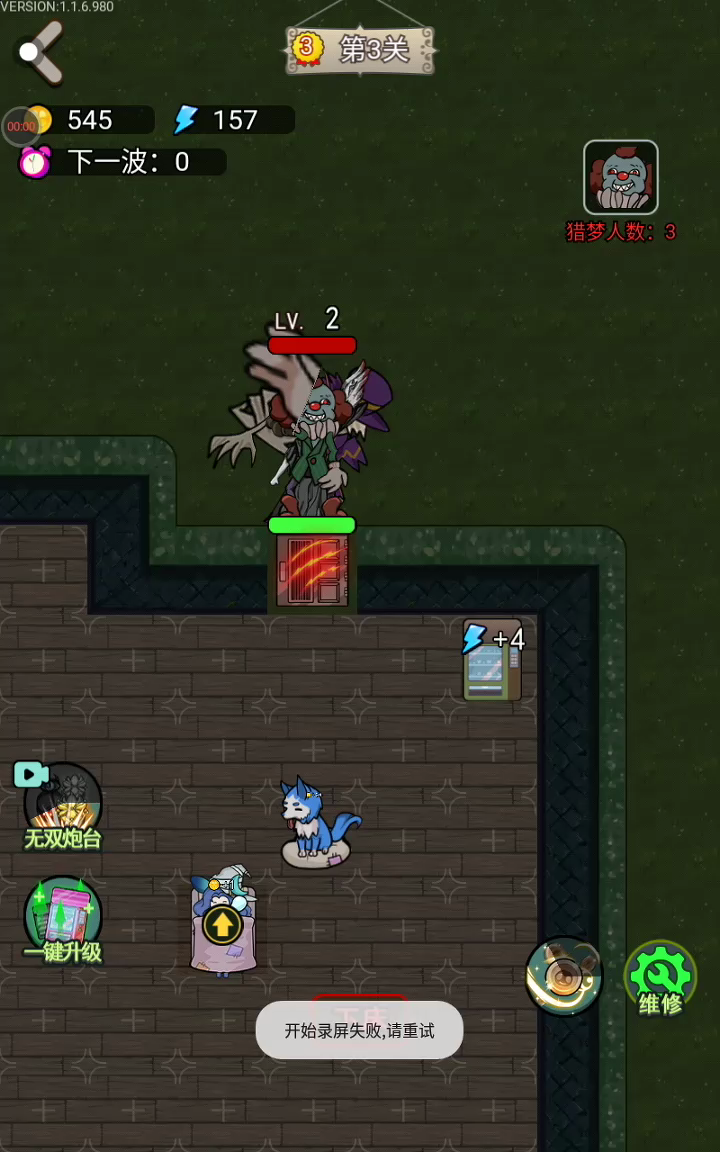Tap the 维修 repair gear button
Screen dimensions: 720x1152
(660, 979)
